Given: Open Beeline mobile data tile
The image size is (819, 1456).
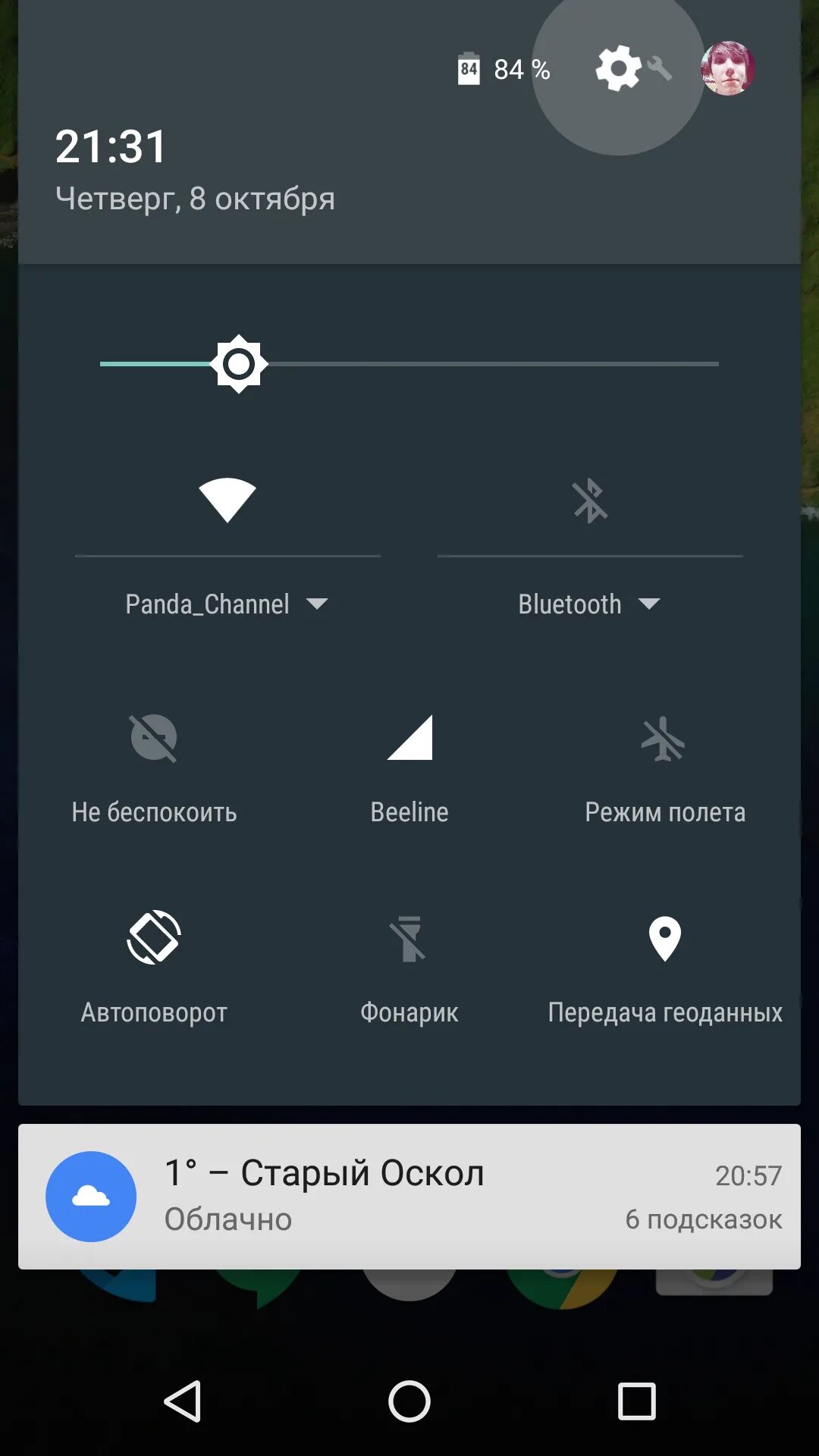Looking at the screenshot, I should [409, 738].
